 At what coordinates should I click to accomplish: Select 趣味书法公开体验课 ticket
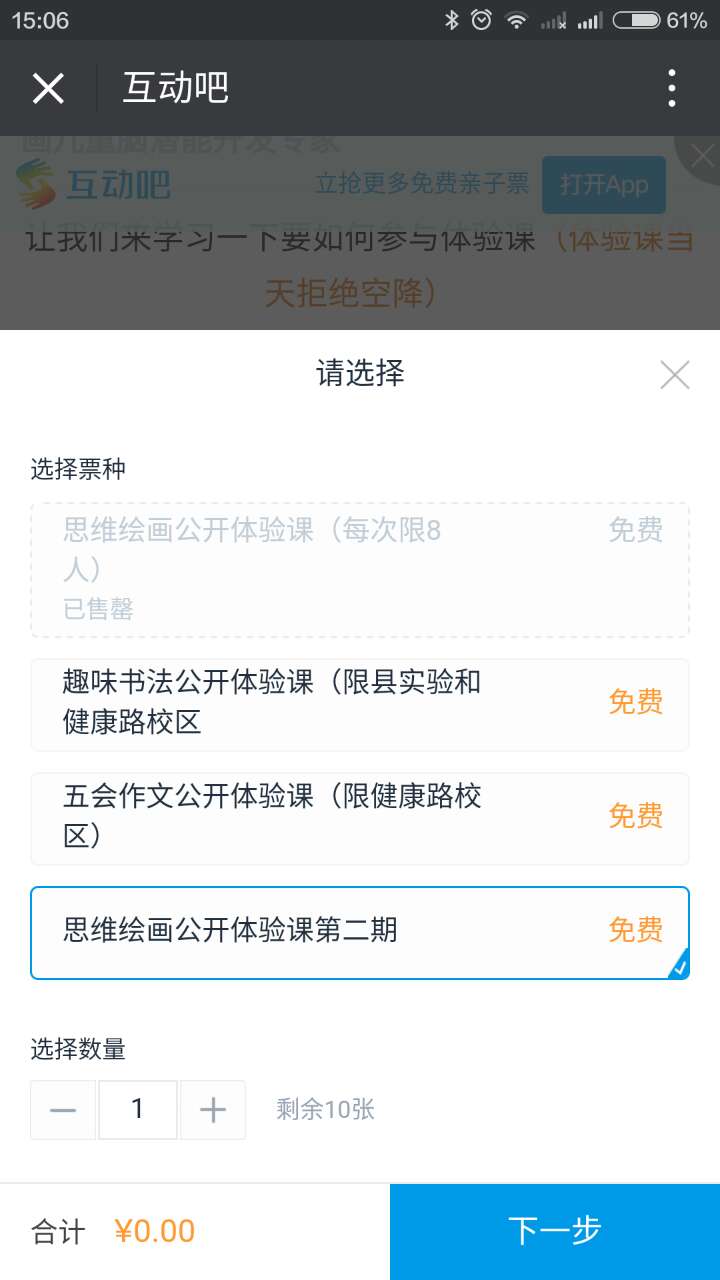pyautogui.click(x=360, y=704)
